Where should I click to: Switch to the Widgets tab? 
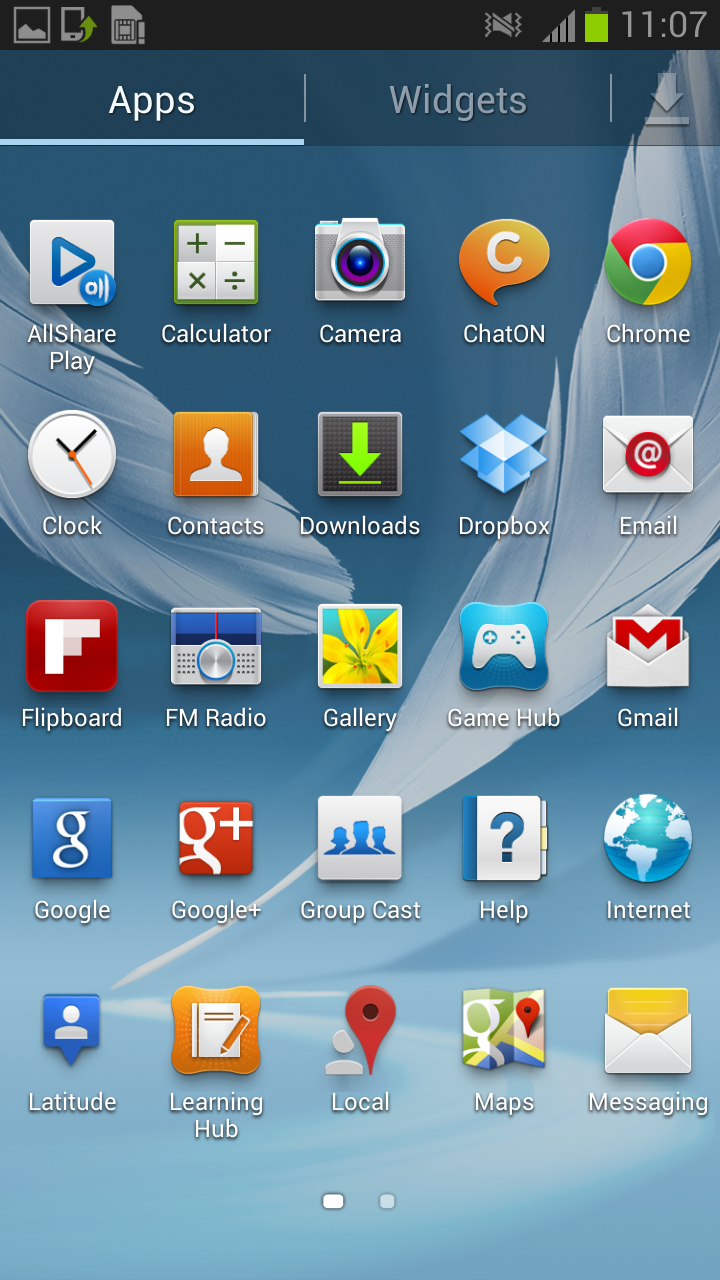[x=458, y=100]
